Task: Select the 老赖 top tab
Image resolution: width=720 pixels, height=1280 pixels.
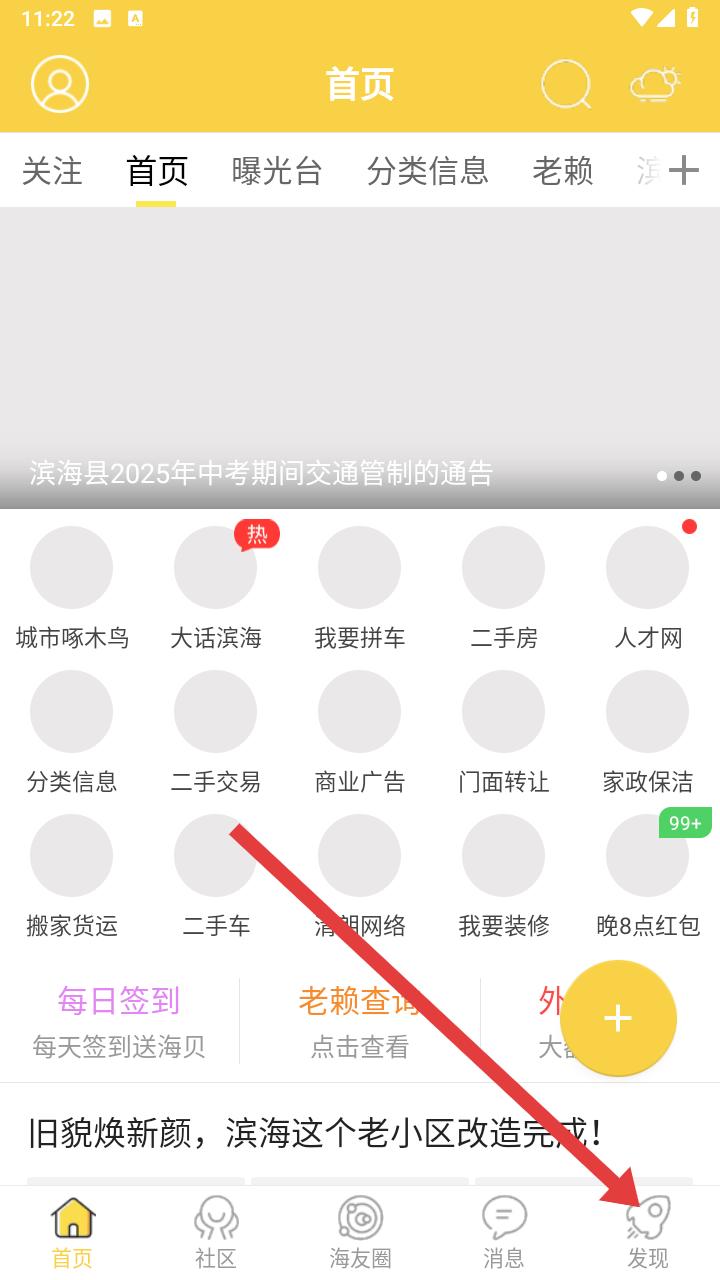Action: 563,171
